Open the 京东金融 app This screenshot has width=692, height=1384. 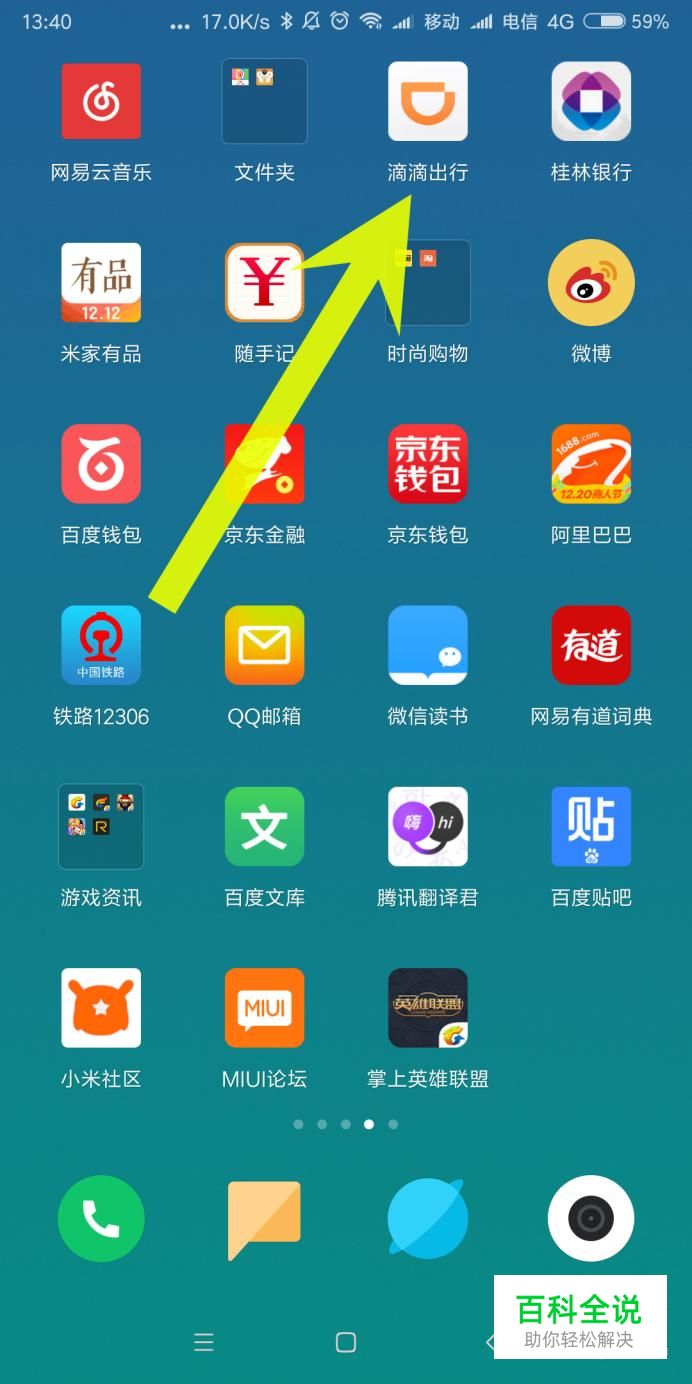(x=264, y=464)
